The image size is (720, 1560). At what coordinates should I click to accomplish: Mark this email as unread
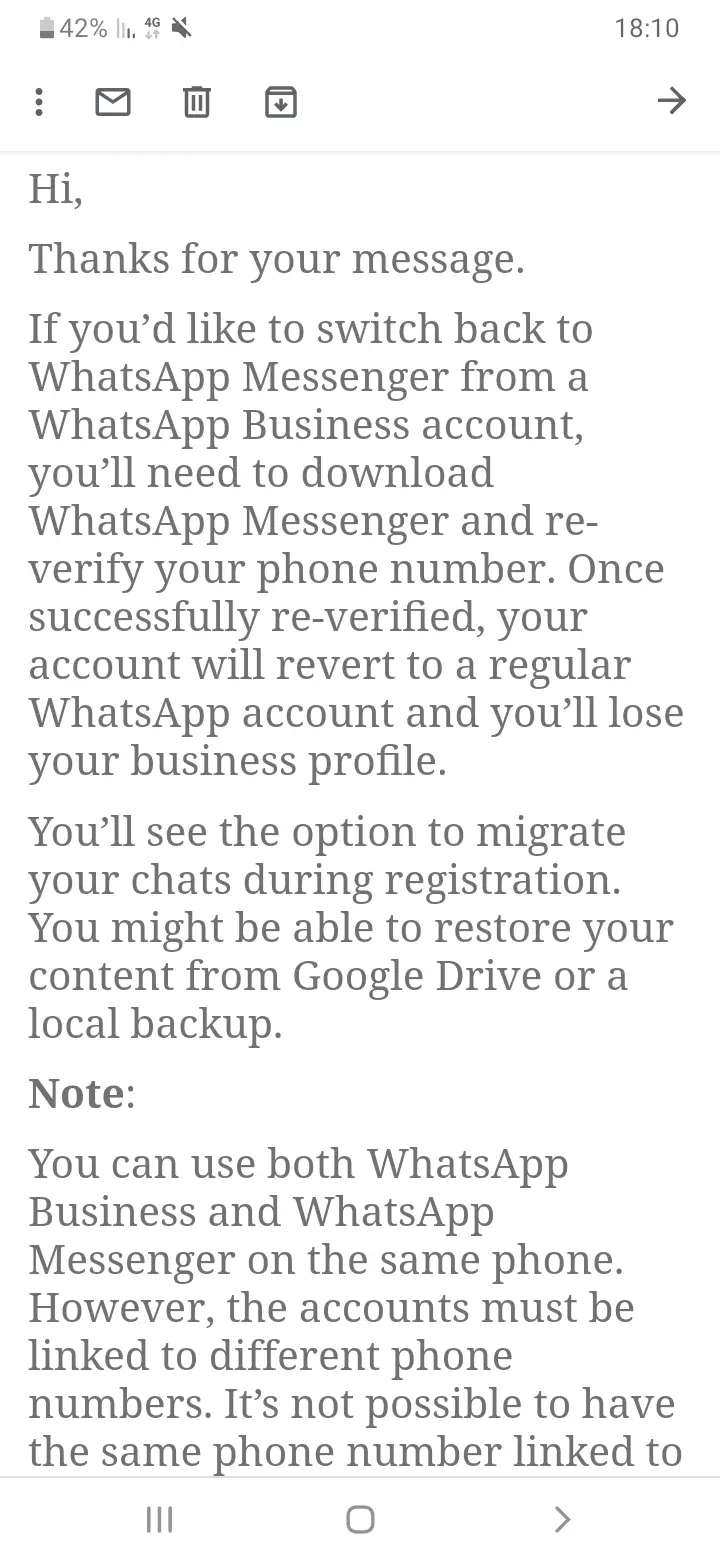click(113, 101)
